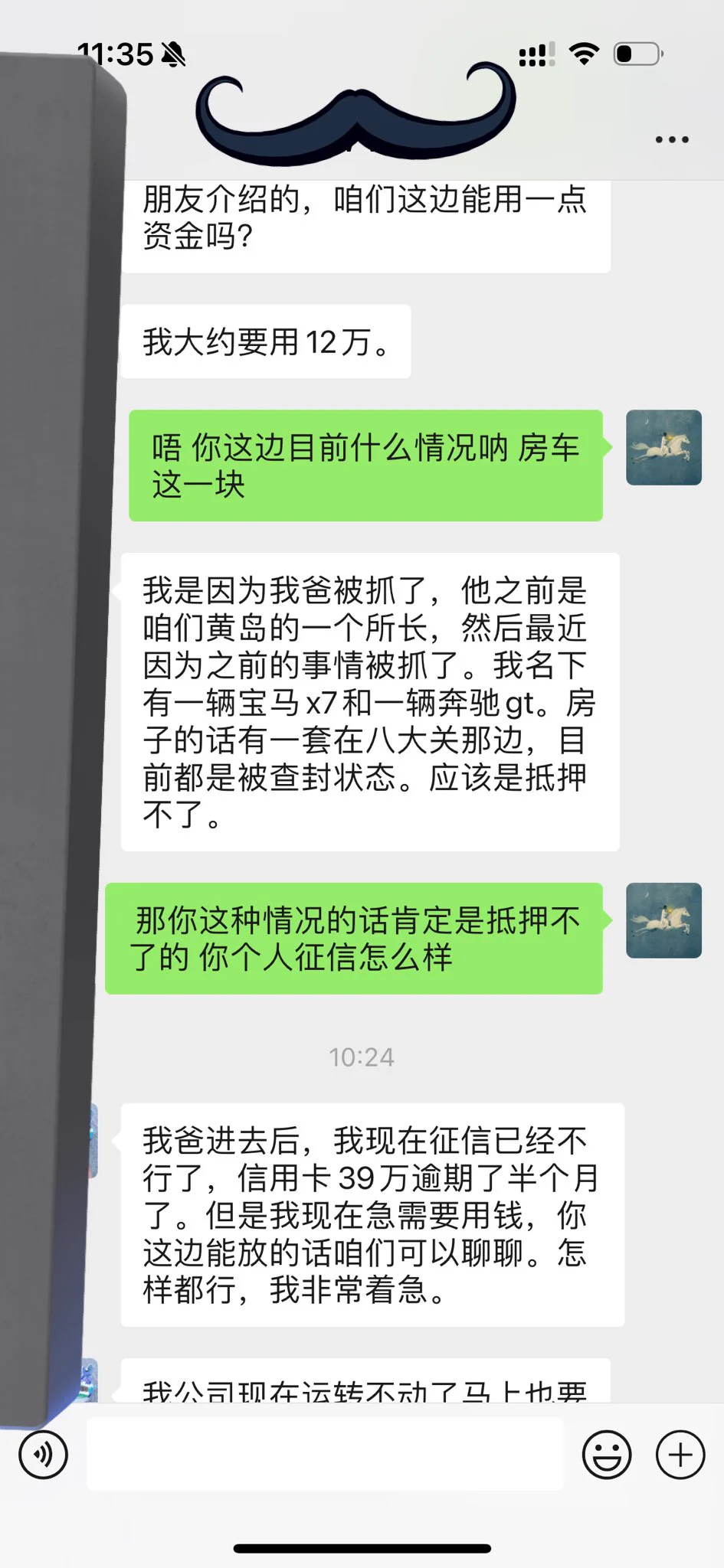724x1568 pixels.
Task: Tap the avatar beside the "你个人征信怎么样" message
Action: [663, 920]
